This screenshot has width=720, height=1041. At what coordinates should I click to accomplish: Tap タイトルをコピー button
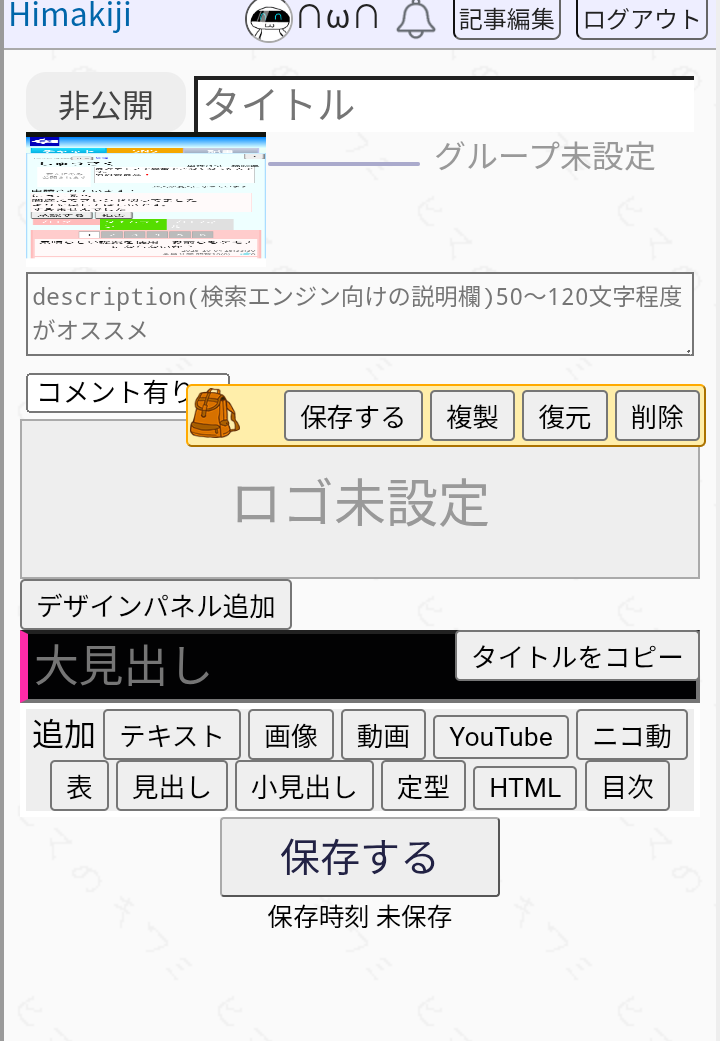click(577, 657)
